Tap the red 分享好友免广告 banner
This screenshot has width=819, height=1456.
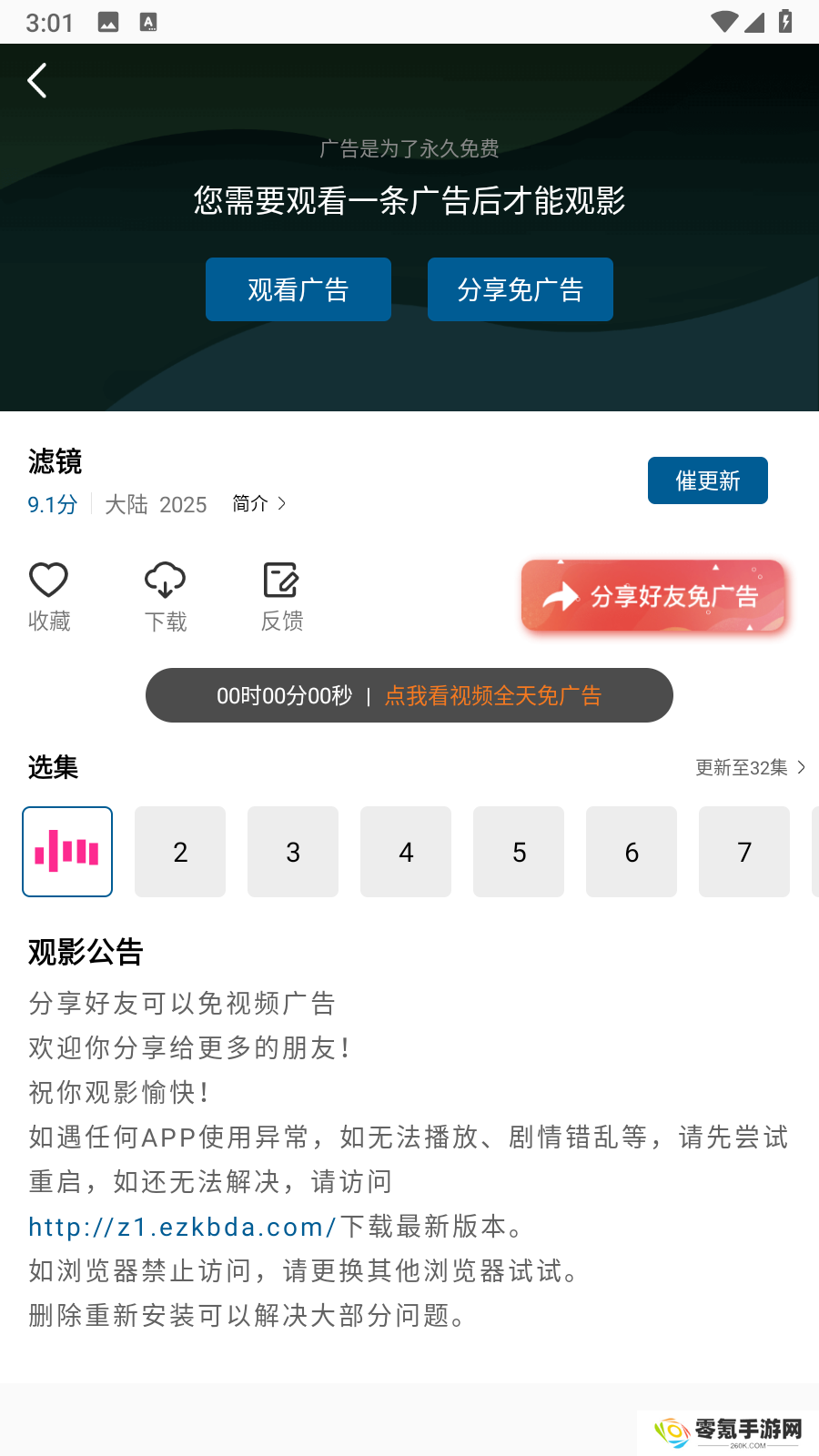point(652,596)
